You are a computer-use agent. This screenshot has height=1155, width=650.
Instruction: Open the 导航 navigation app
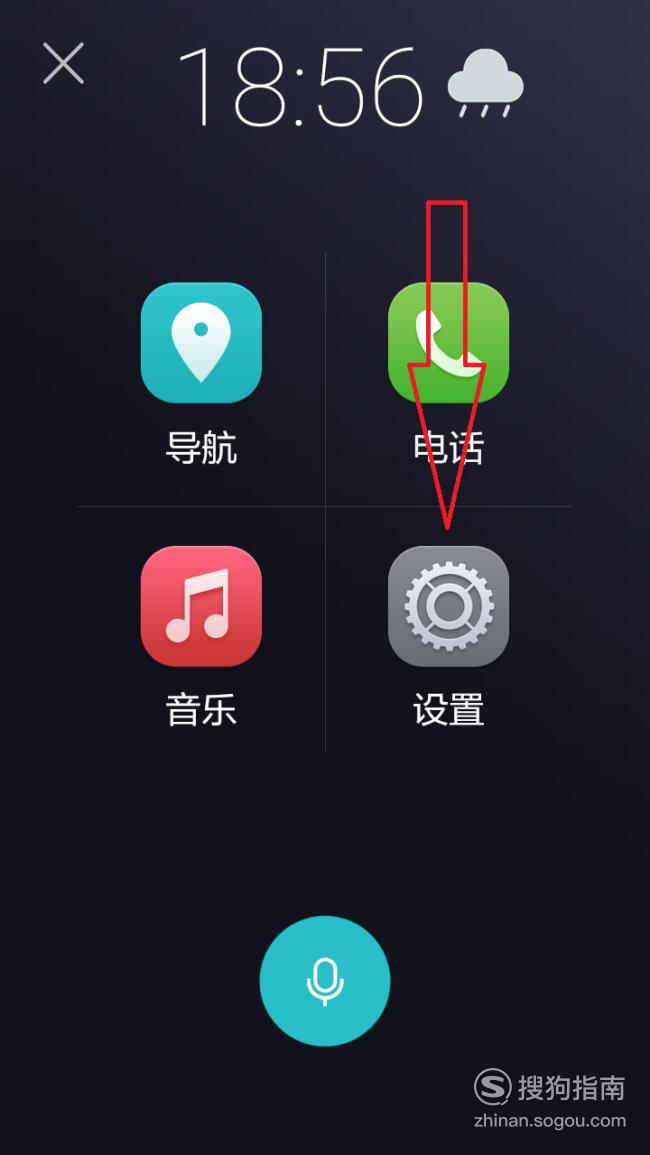201,343
